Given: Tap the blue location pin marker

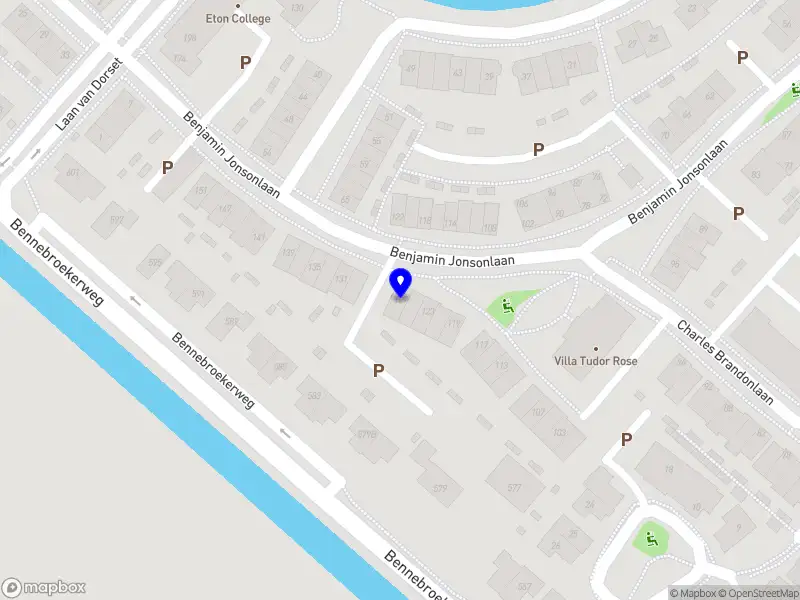Looking at the screenshot, I should point(401,283).
